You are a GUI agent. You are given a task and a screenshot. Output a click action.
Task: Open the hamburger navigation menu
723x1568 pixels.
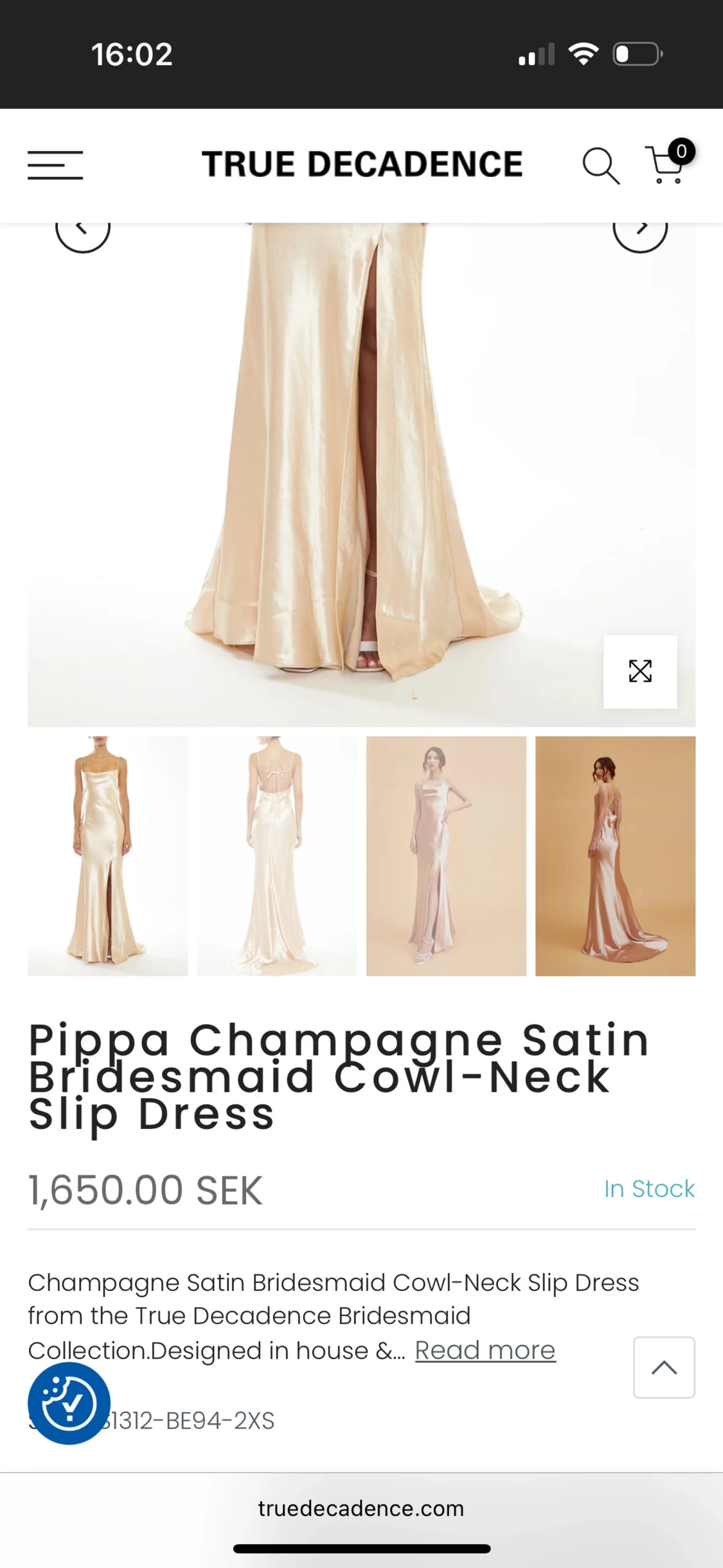click(55, 165)
